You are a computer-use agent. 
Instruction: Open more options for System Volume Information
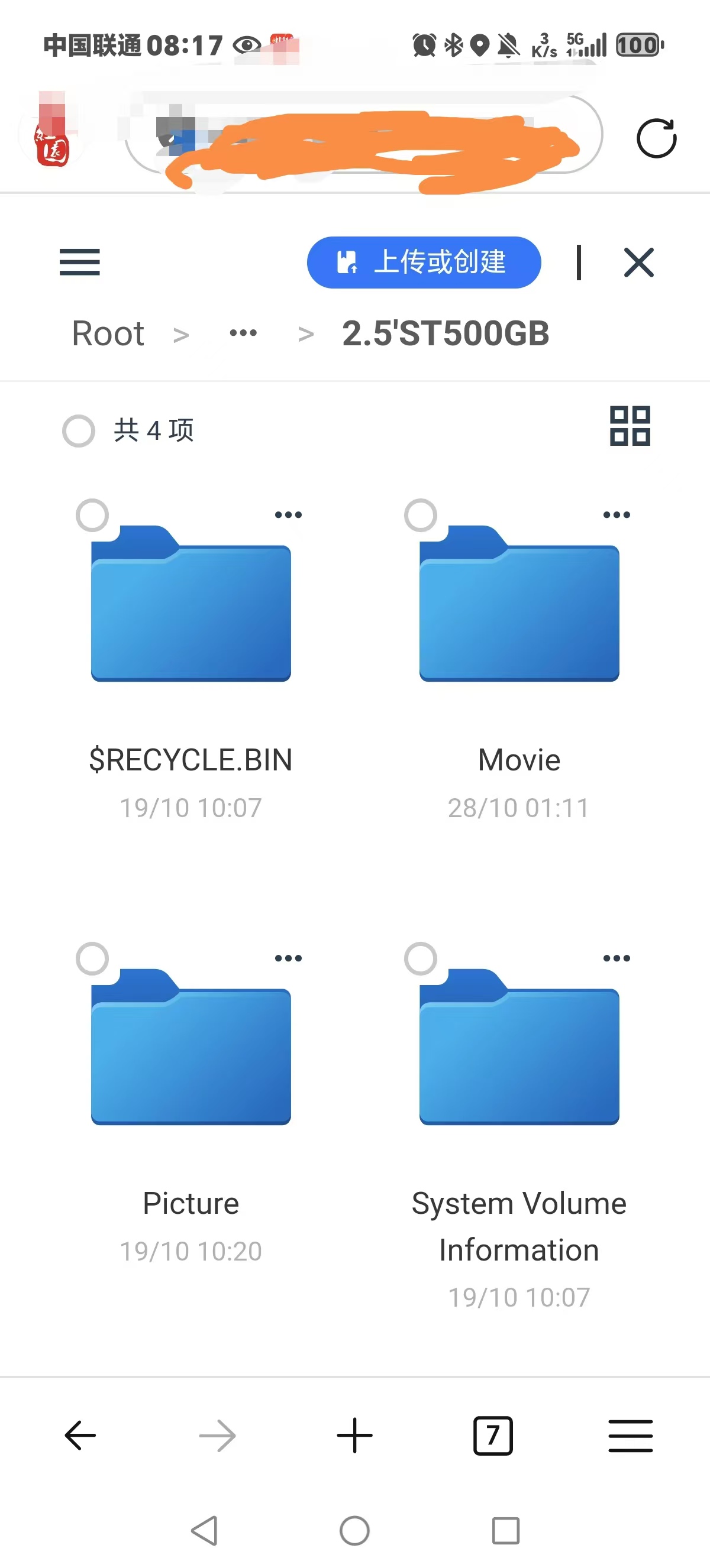click(617, 958)
